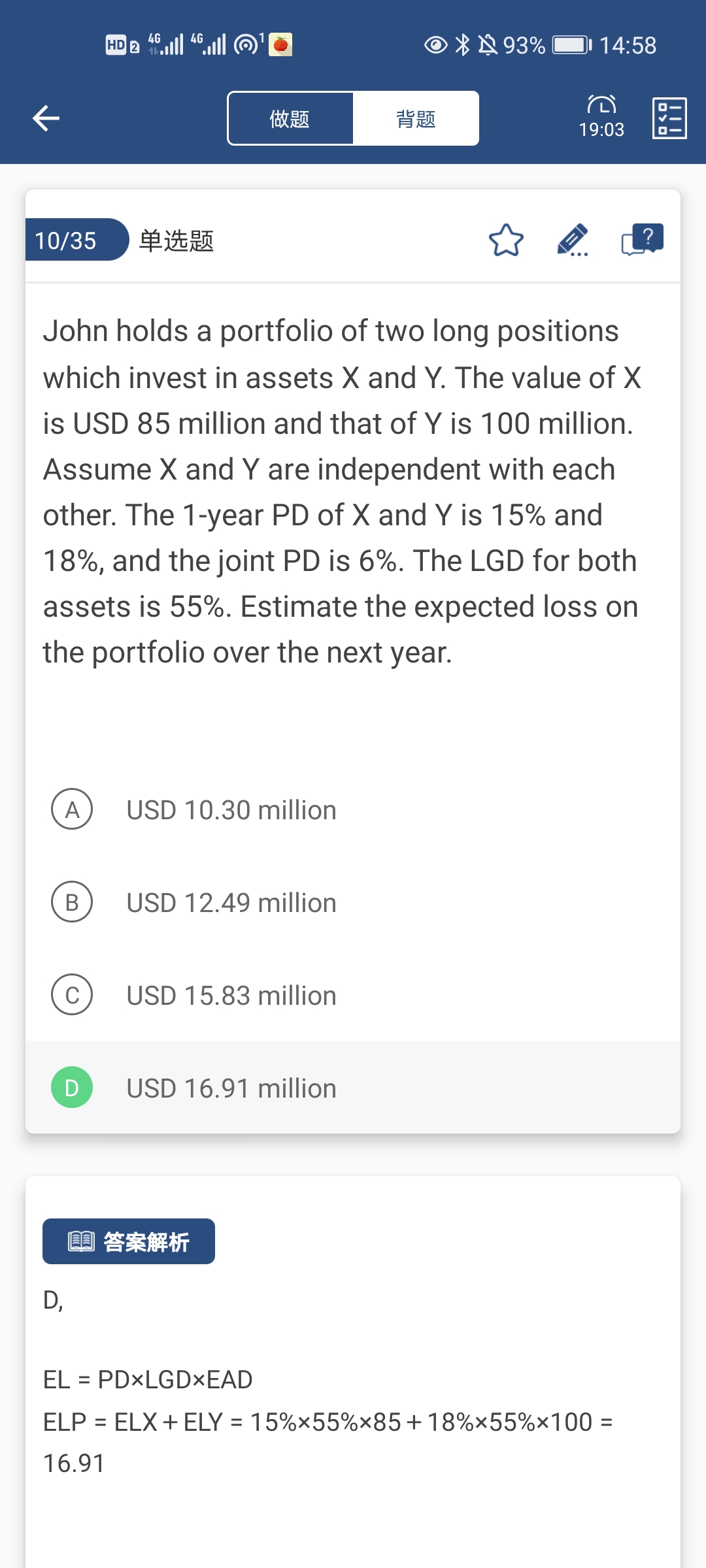This screenshot has width=706, height=1568.
Task: Switch to the 做题 mode
Action: point(290,118)
